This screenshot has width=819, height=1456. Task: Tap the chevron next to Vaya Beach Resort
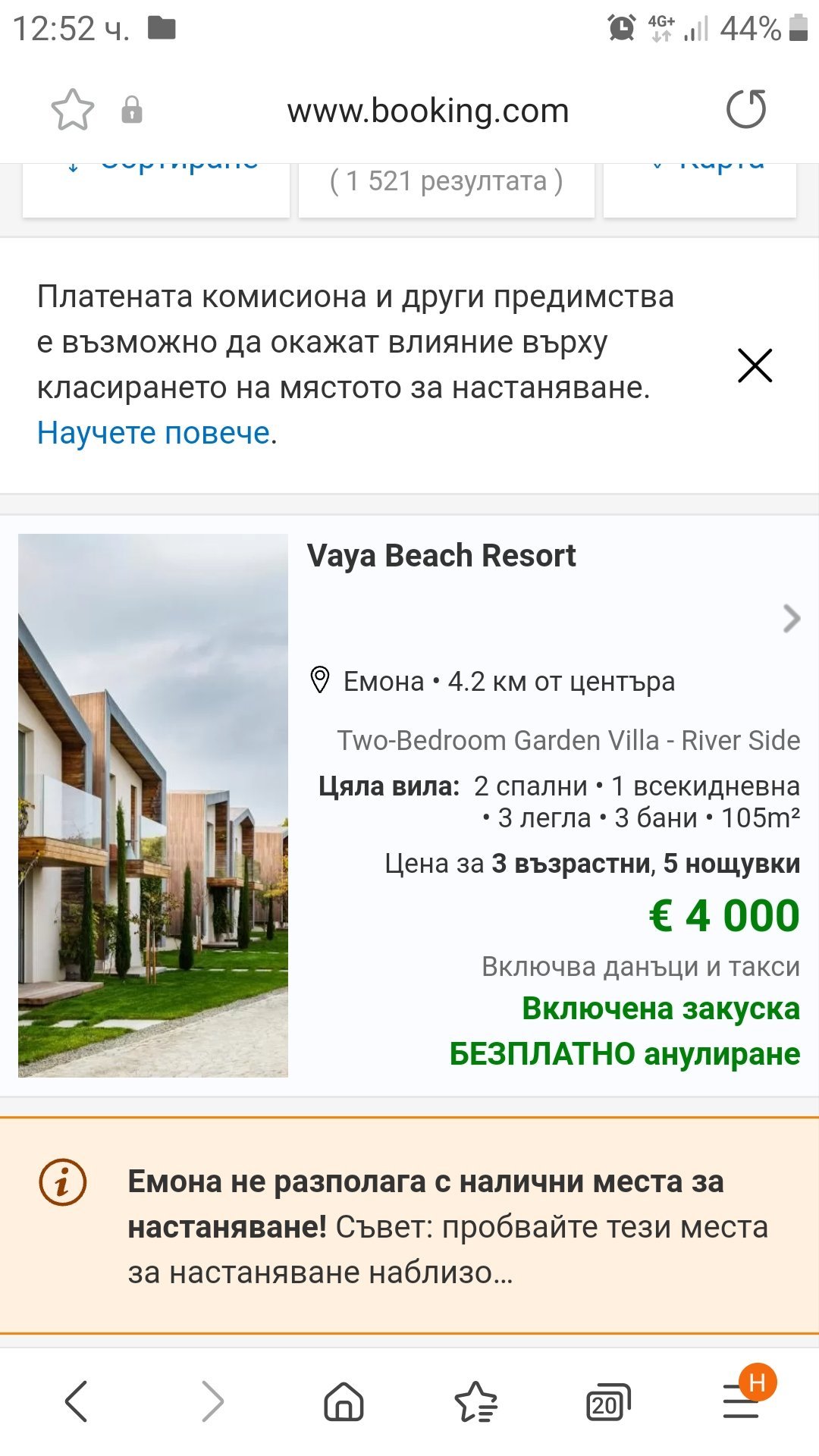[x=792, y=619]
